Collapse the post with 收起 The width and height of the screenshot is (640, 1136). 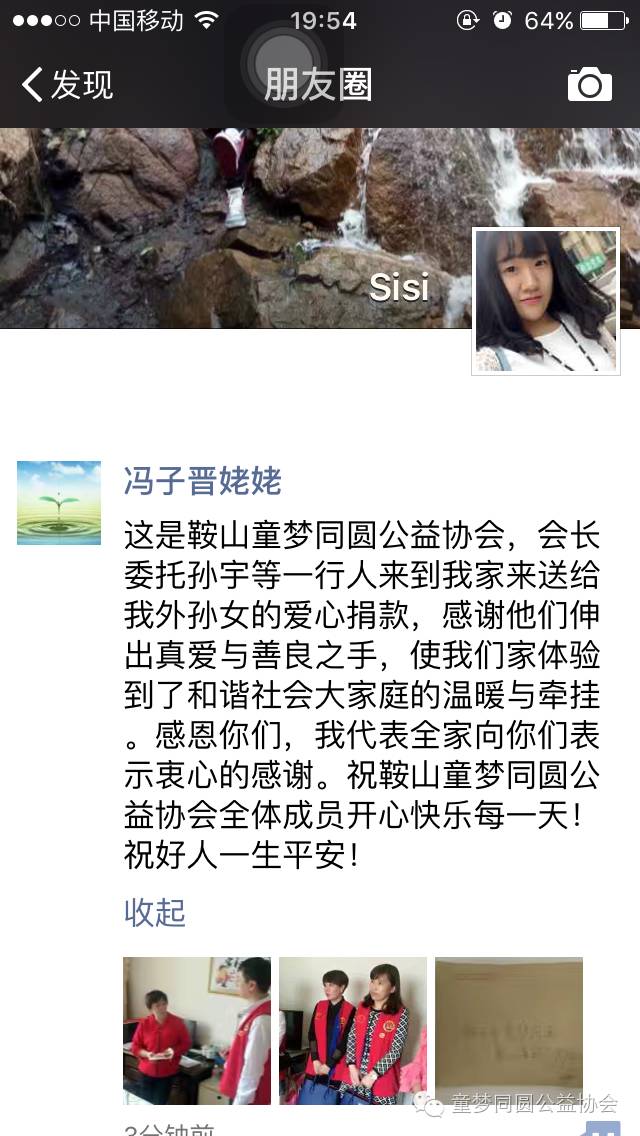tap(155, 912)
